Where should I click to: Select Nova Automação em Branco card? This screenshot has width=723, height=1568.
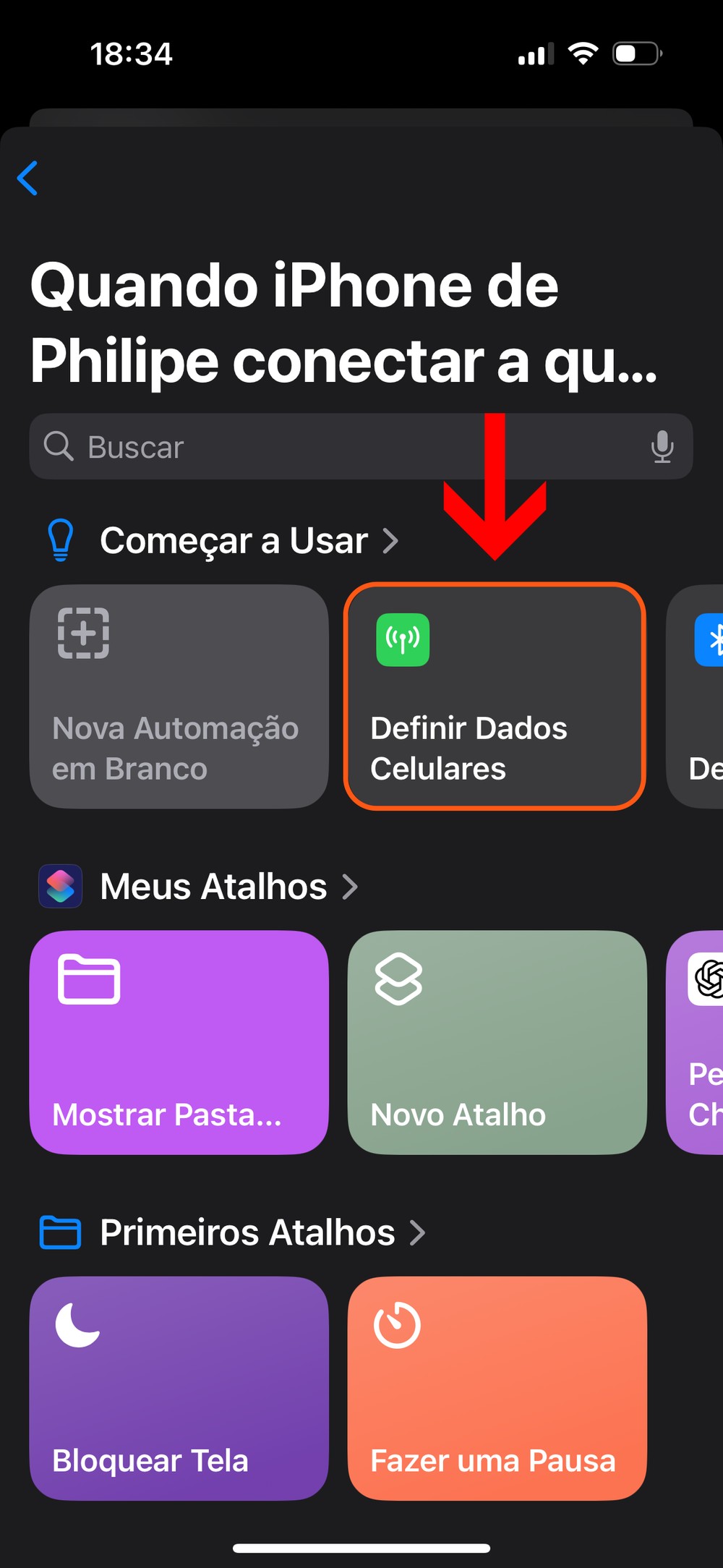tap(179, 696)
